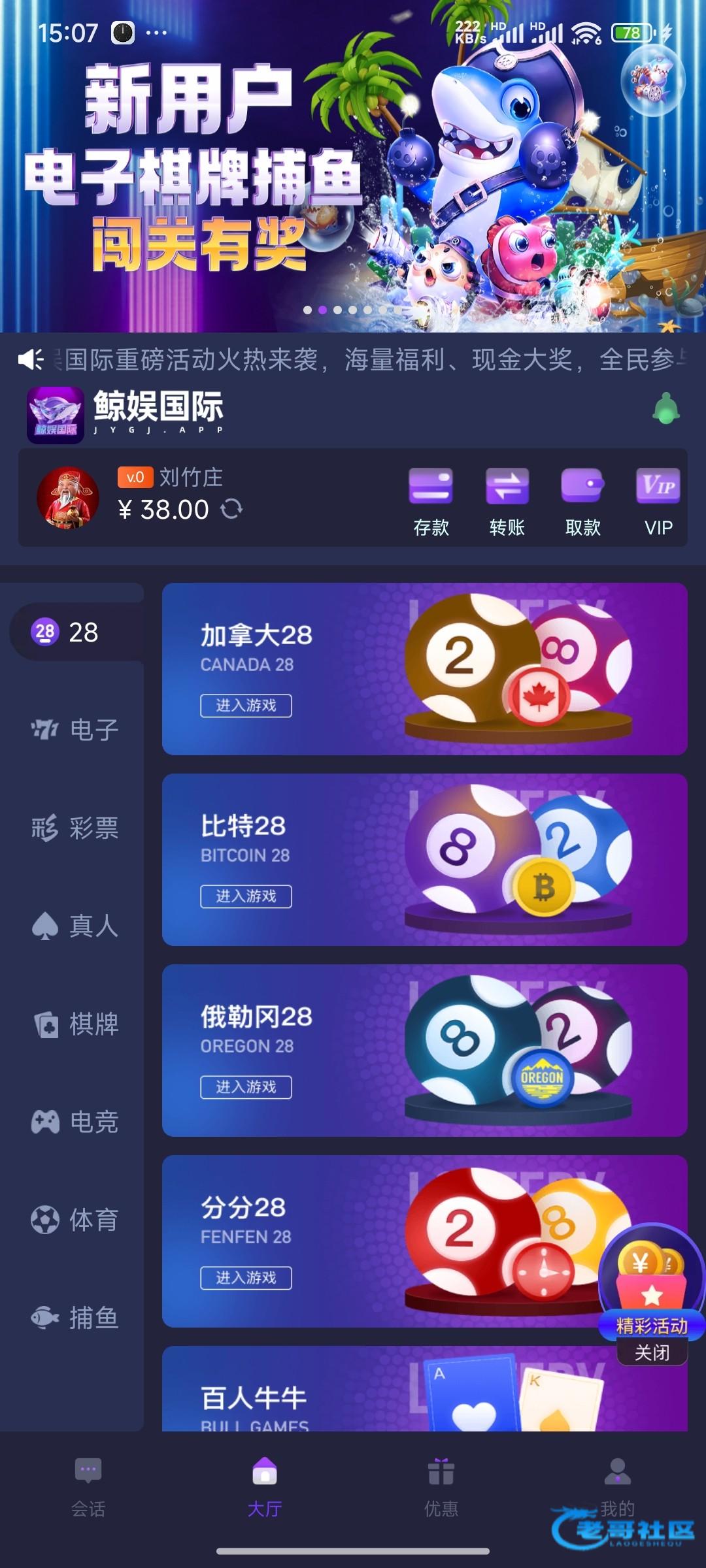Screen dimensions: 706x1568
Task: Select the 体育 category
Action: pyautogui.click(x=75, y=1220)
